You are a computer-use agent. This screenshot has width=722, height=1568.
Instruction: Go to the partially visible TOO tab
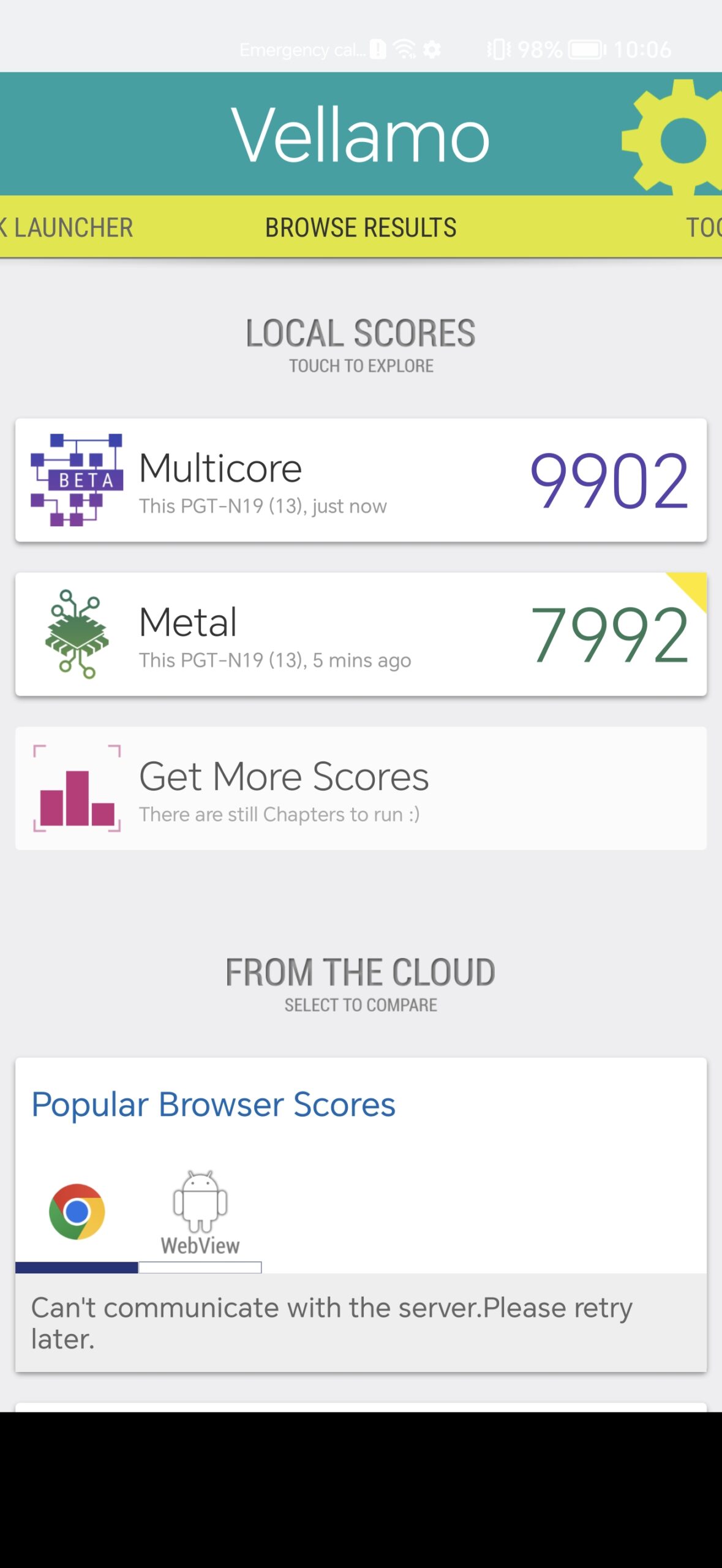point(704,227)
